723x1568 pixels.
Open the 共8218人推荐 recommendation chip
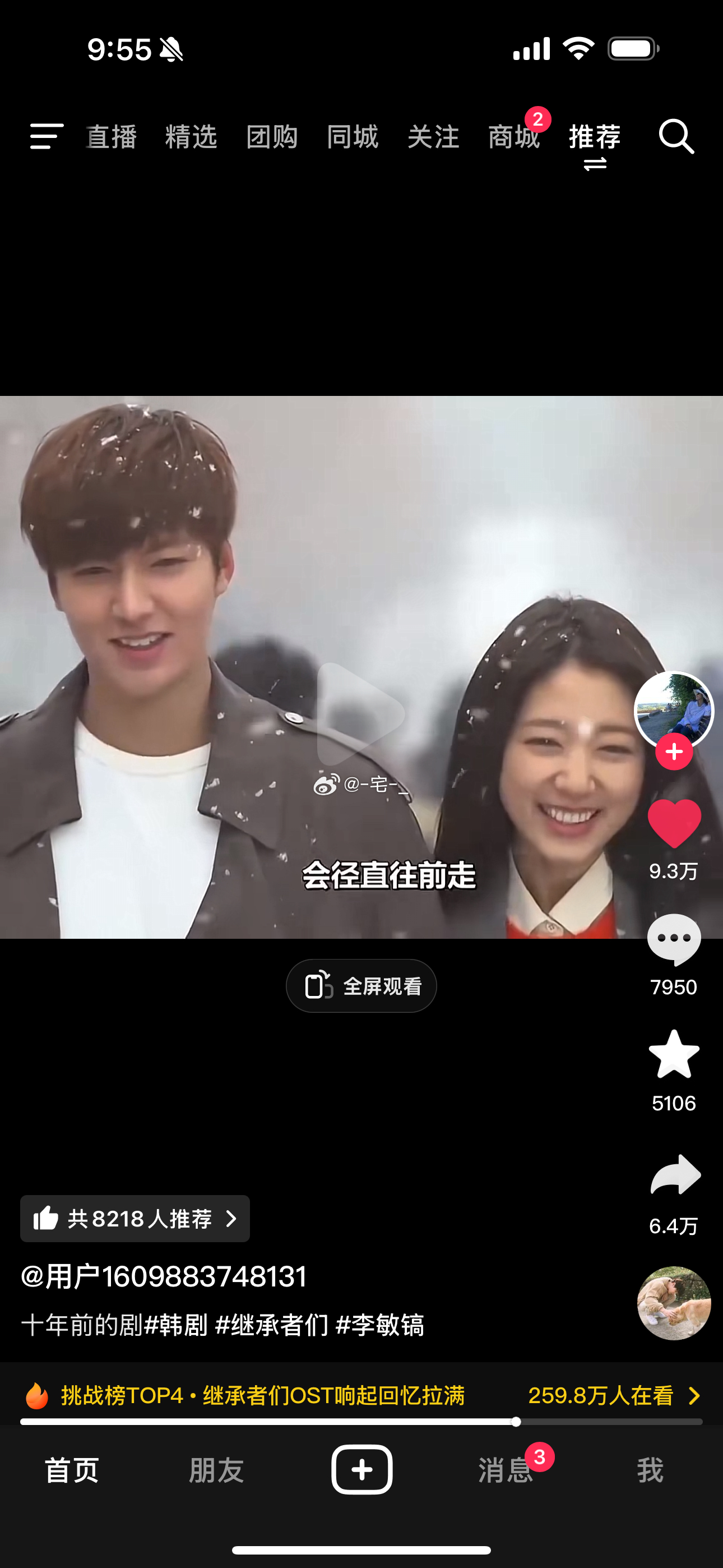135,1219
